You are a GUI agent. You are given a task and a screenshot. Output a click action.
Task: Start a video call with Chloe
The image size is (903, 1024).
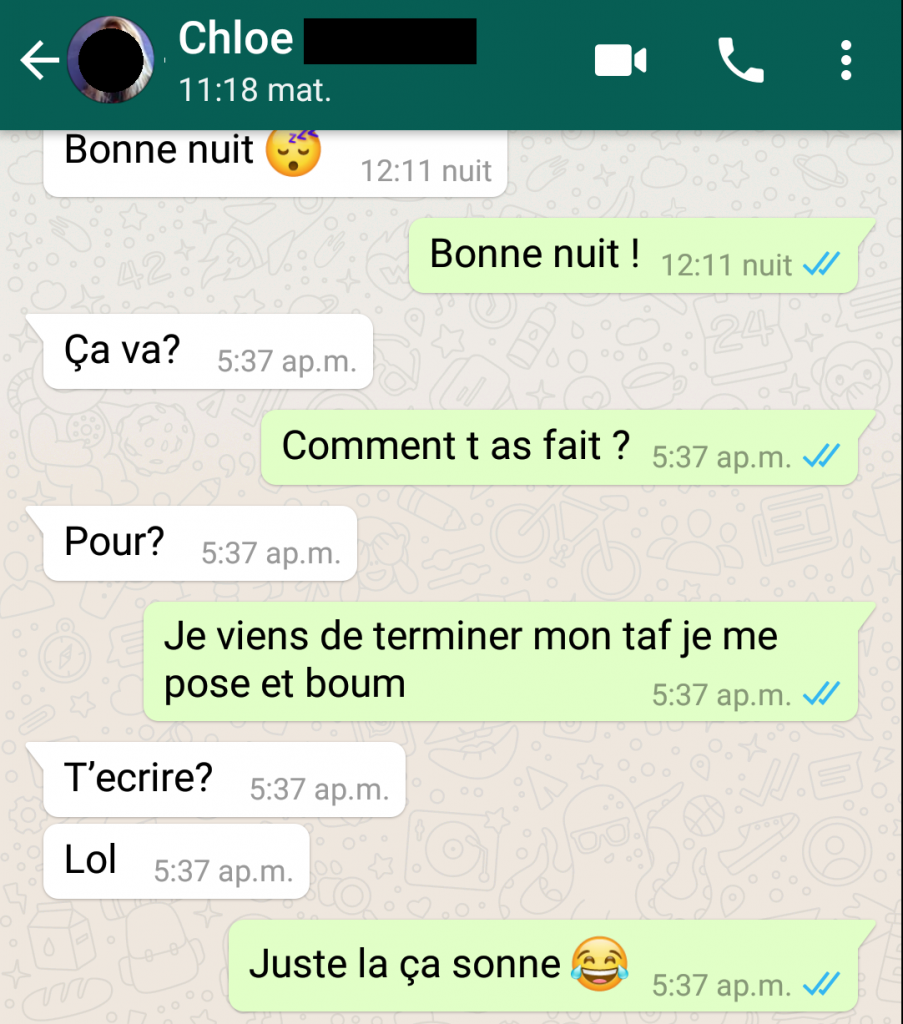tap(620, 61)
